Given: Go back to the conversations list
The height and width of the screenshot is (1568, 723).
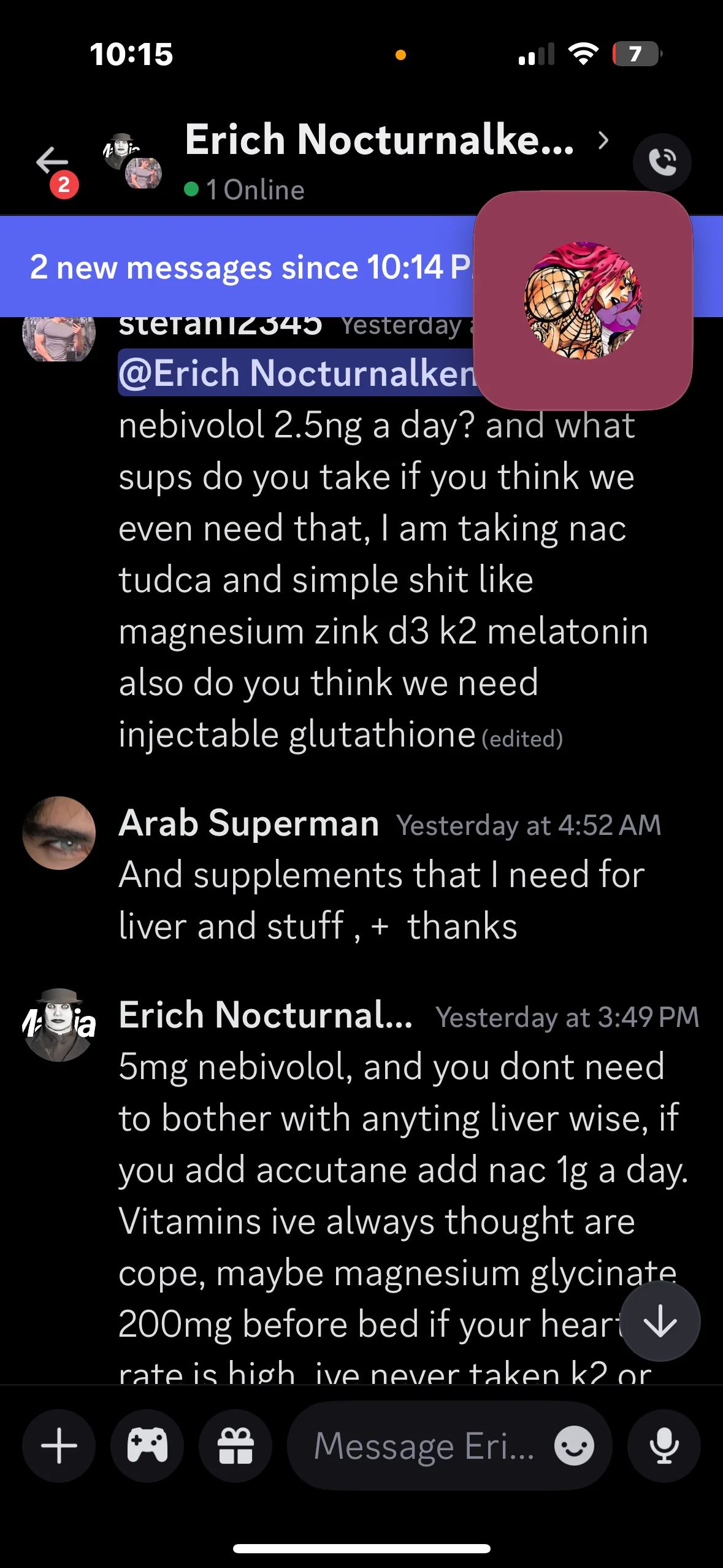Looking at the screenshot, I should point(52,162).
